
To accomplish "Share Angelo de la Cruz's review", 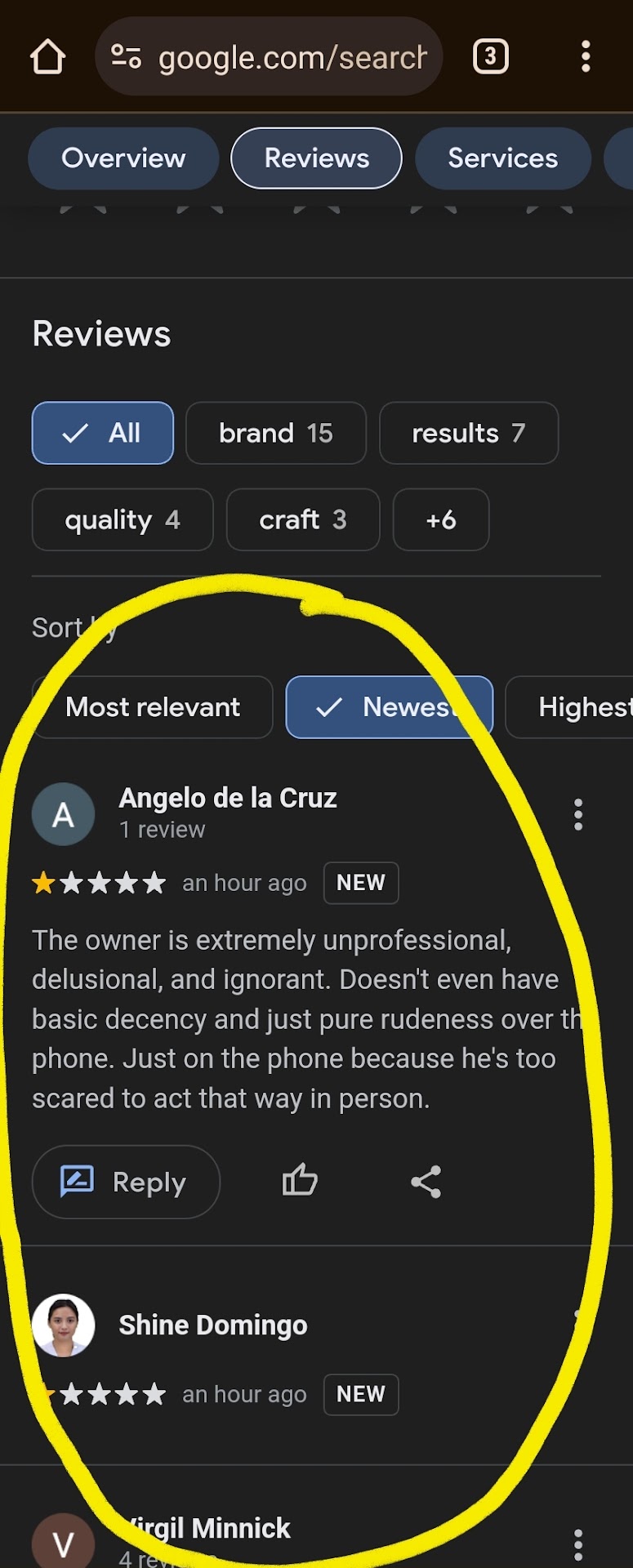I will pyautogui.click(x=426, y=1182).
